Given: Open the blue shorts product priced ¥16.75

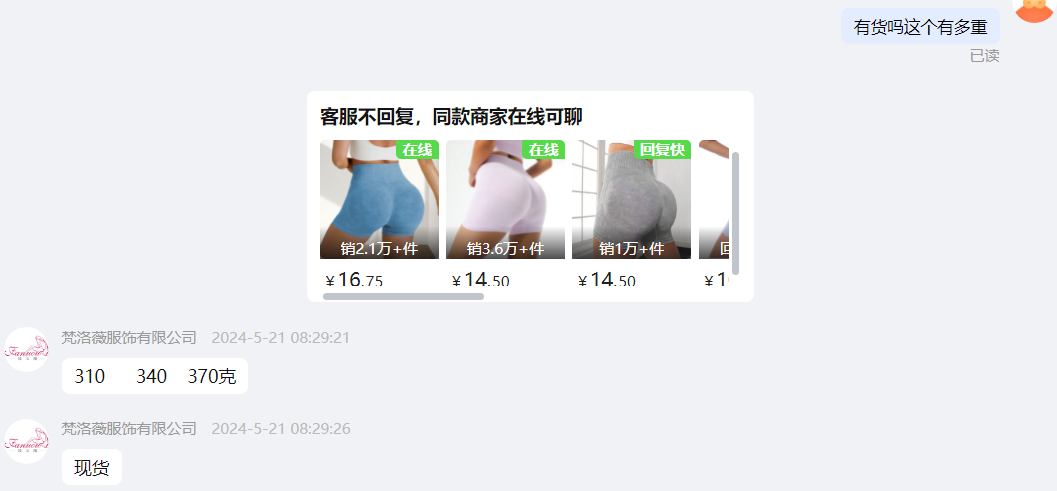Looking at the screenshot, I should pyautogui.click(x=379, y=200).
